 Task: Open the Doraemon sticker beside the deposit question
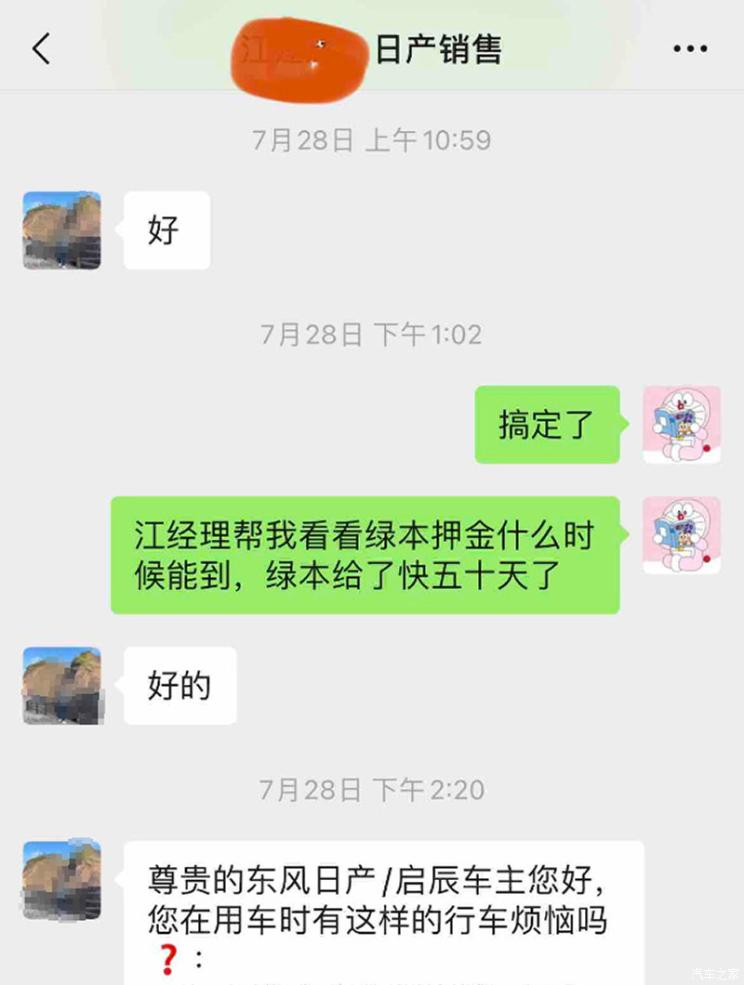pyautogui.click(x=681, y=534)
